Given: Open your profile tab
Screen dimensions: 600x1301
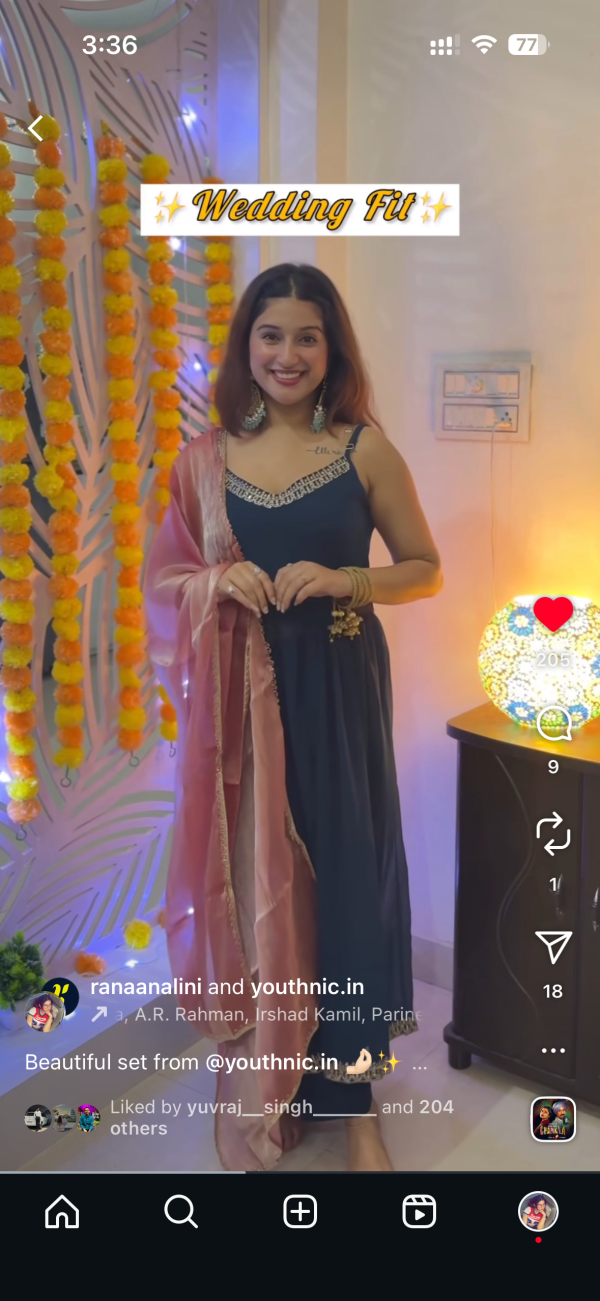Looking at the screenshot, I should point(538,1212).
